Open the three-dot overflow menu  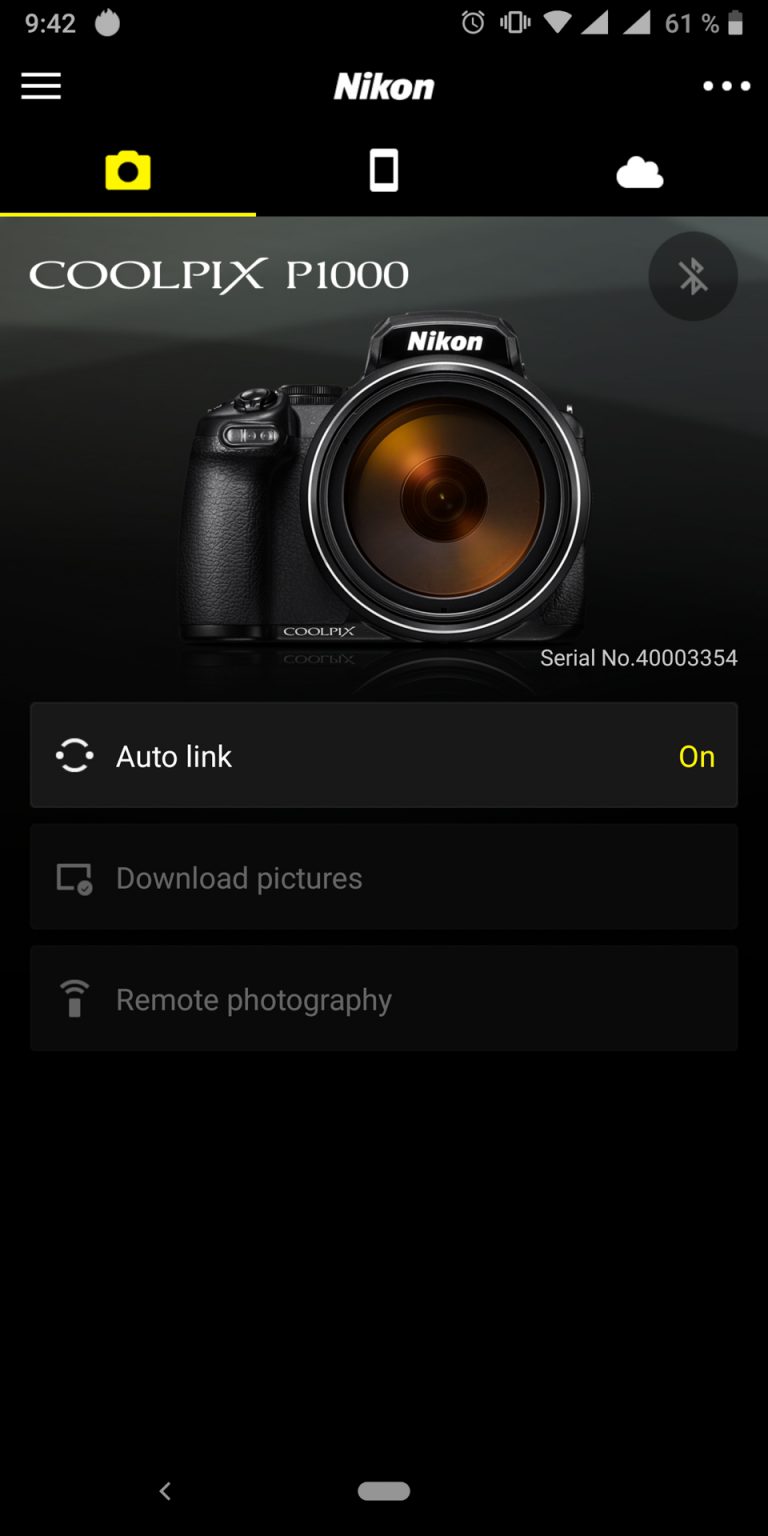coord(726,86)
